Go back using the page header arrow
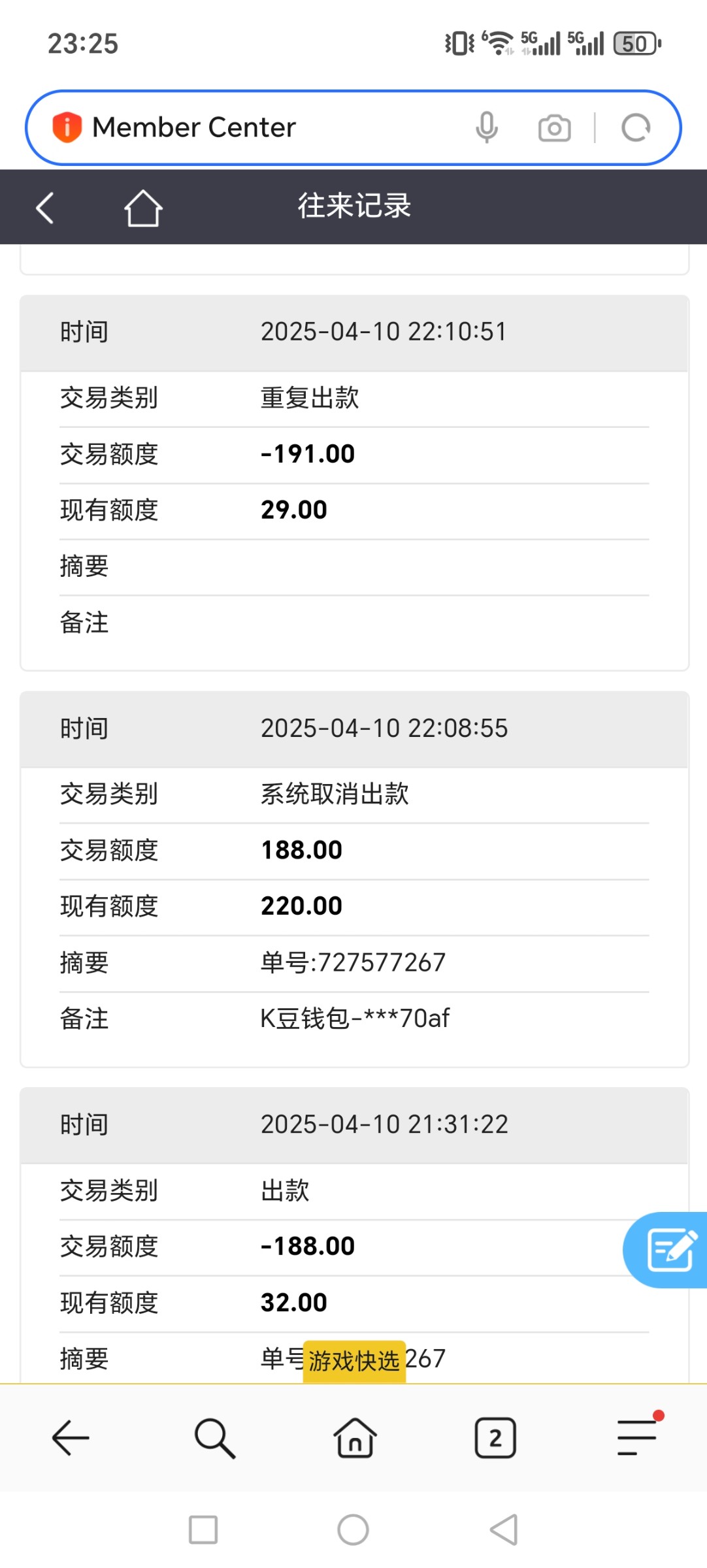 pos(45,208)
